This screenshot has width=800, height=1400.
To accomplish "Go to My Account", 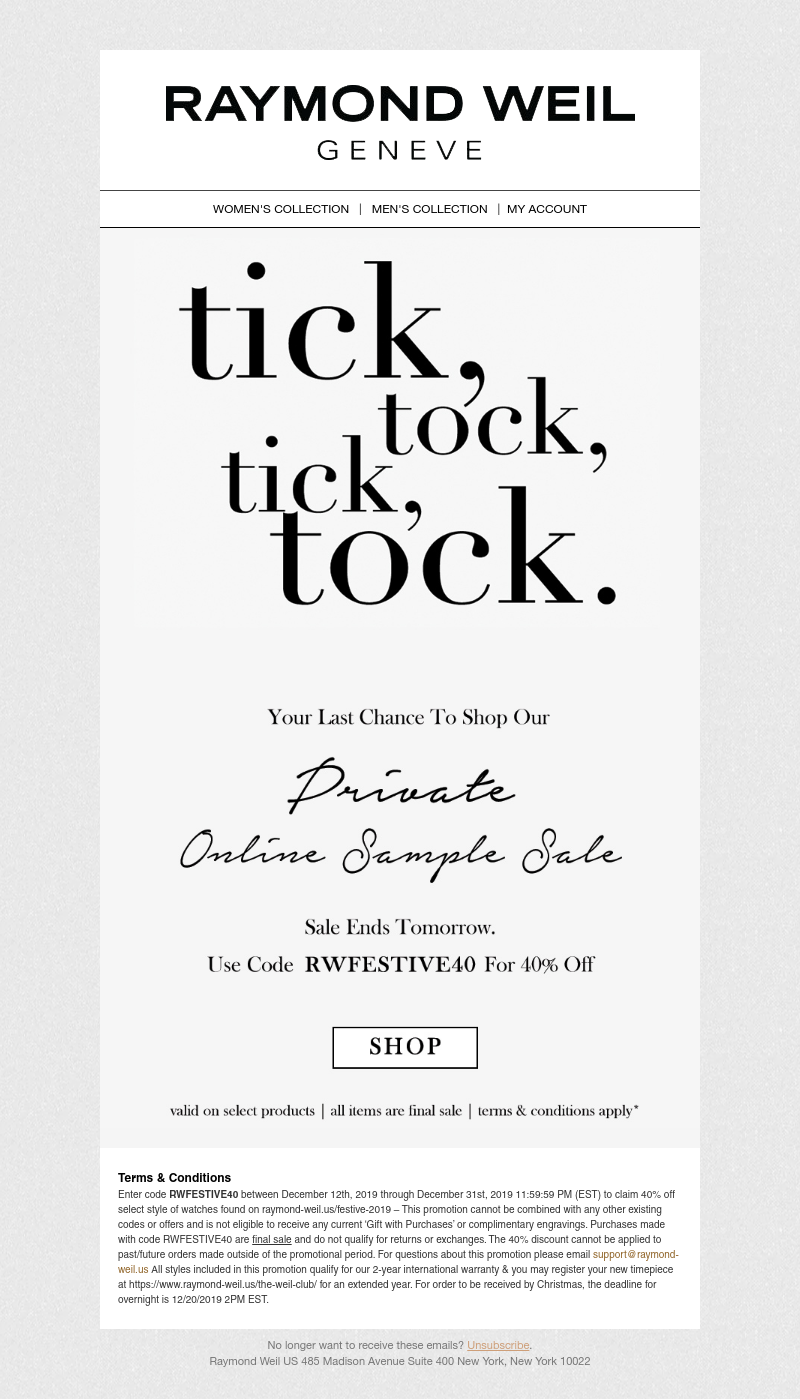I will click(x=547, y=209).
